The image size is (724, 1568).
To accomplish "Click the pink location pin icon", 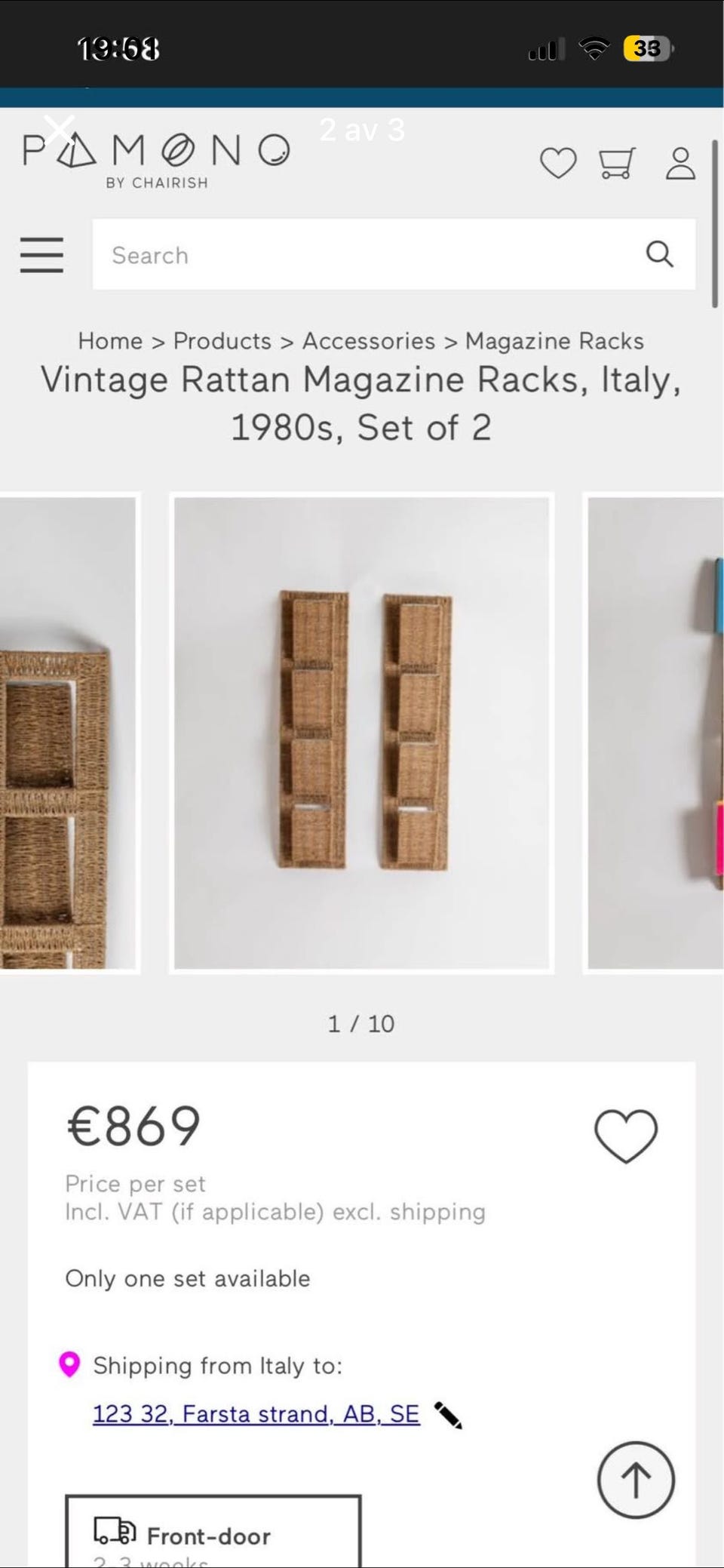I will tap(69, 1366).
